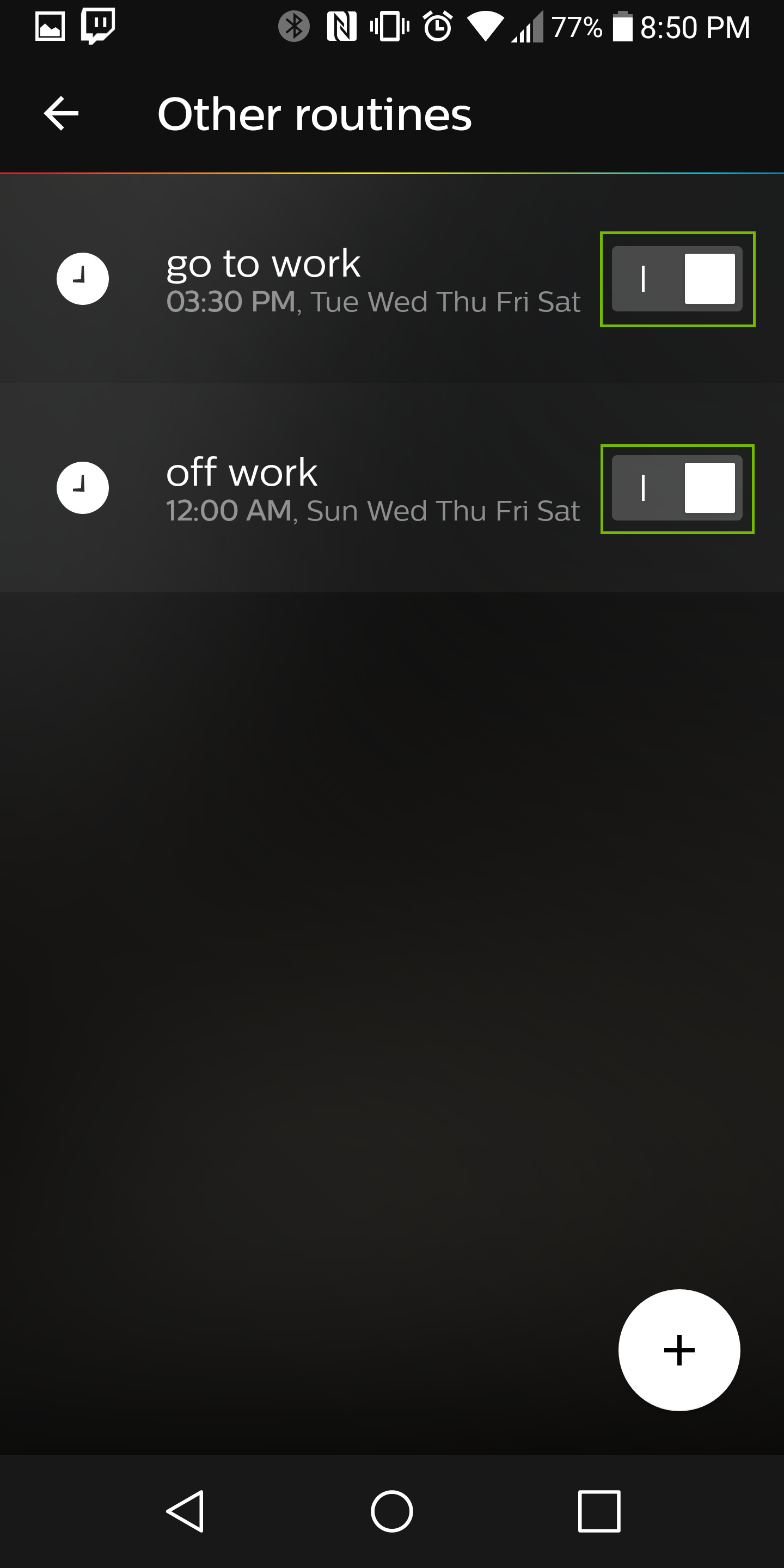Tap the back arrow to leave Other routines

60,113
